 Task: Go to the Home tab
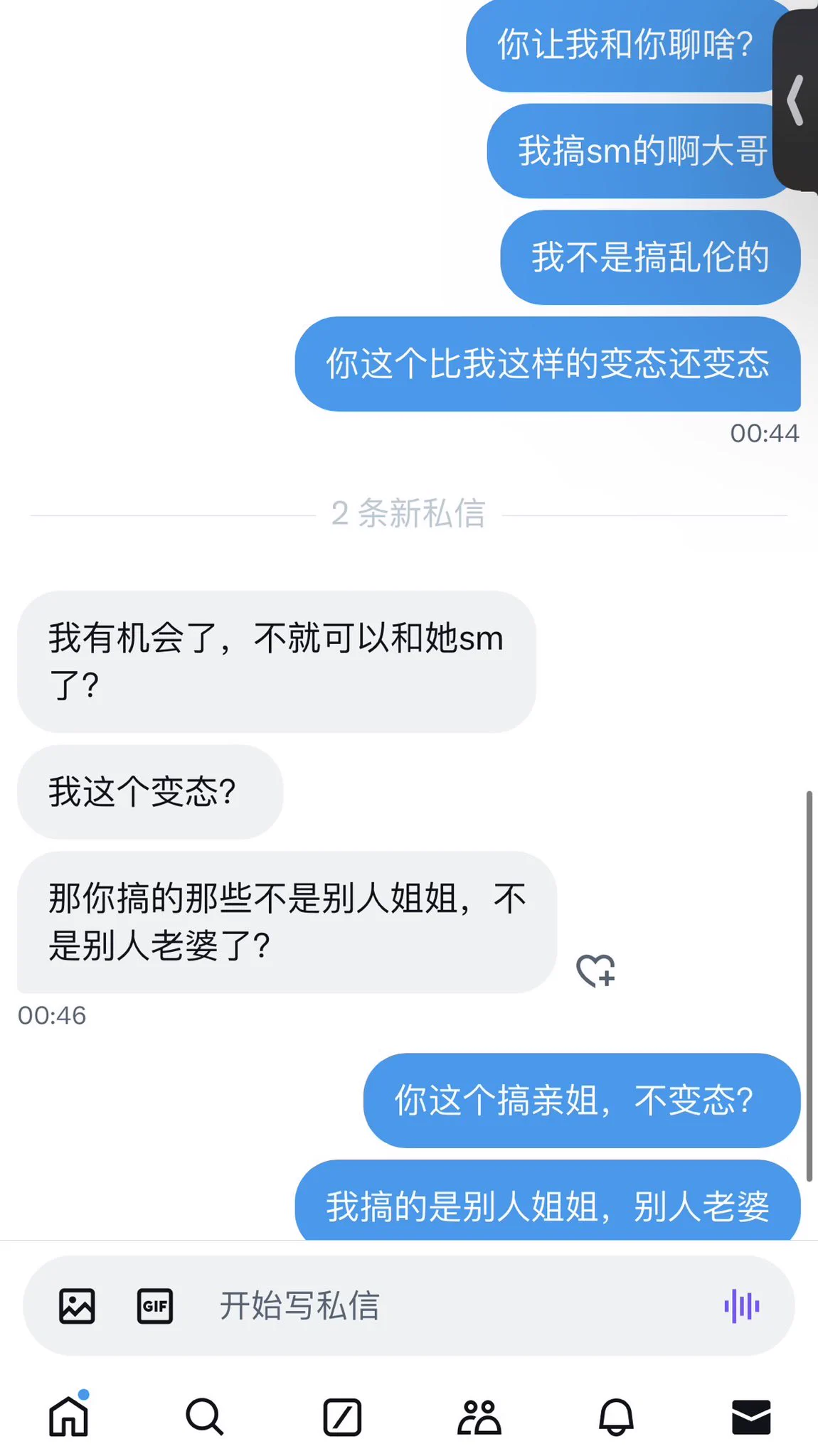[x=68, y=1417]
